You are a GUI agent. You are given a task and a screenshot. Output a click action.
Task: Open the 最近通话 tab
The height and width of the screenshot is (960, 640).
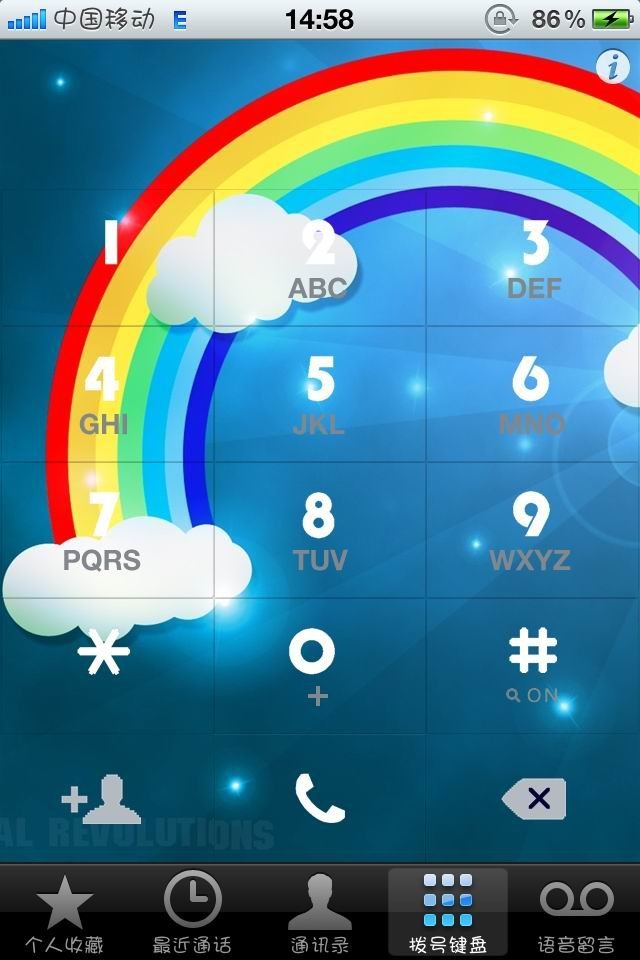click(x=192, y=912)
